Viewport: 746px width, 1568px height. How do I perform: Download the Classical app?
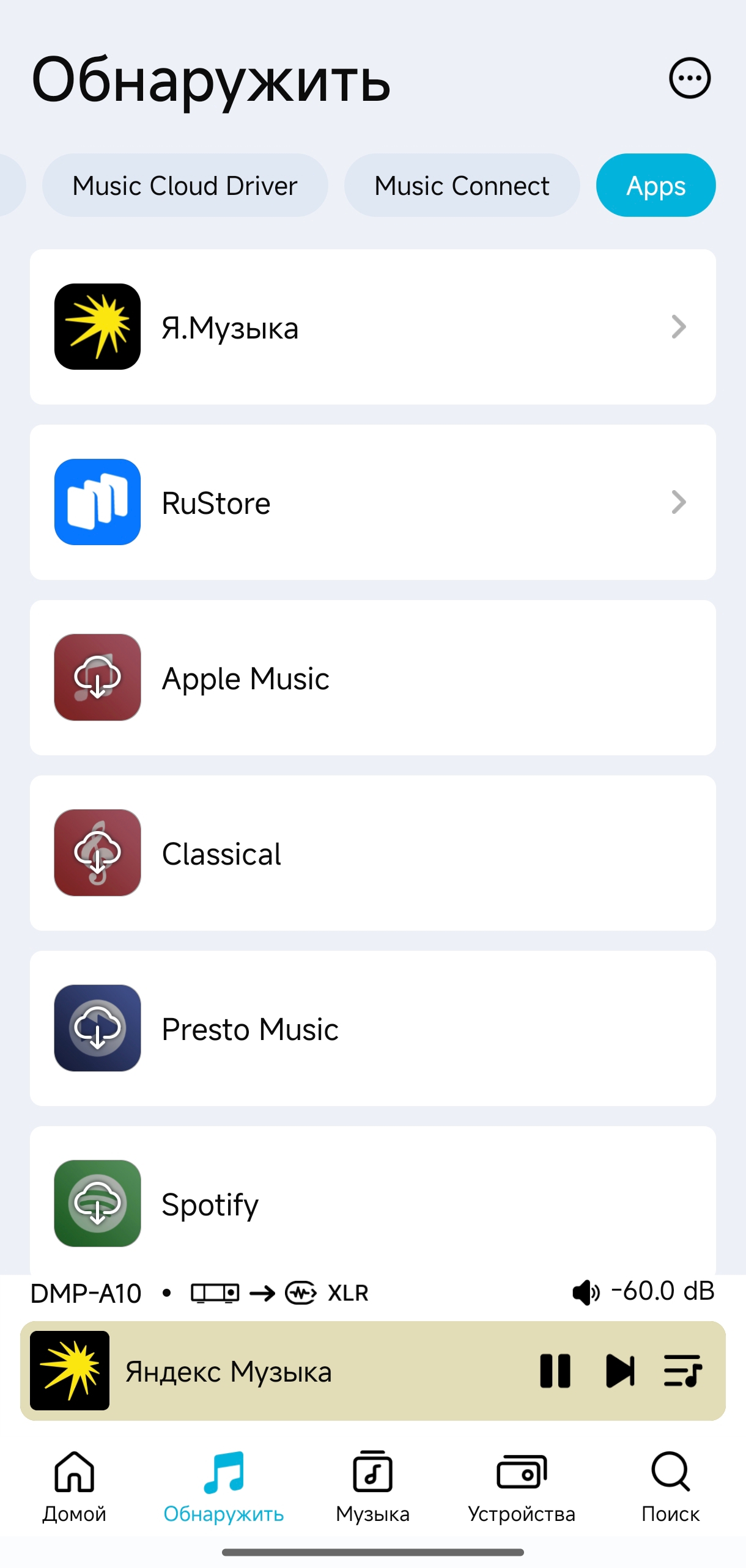point(98,853)
